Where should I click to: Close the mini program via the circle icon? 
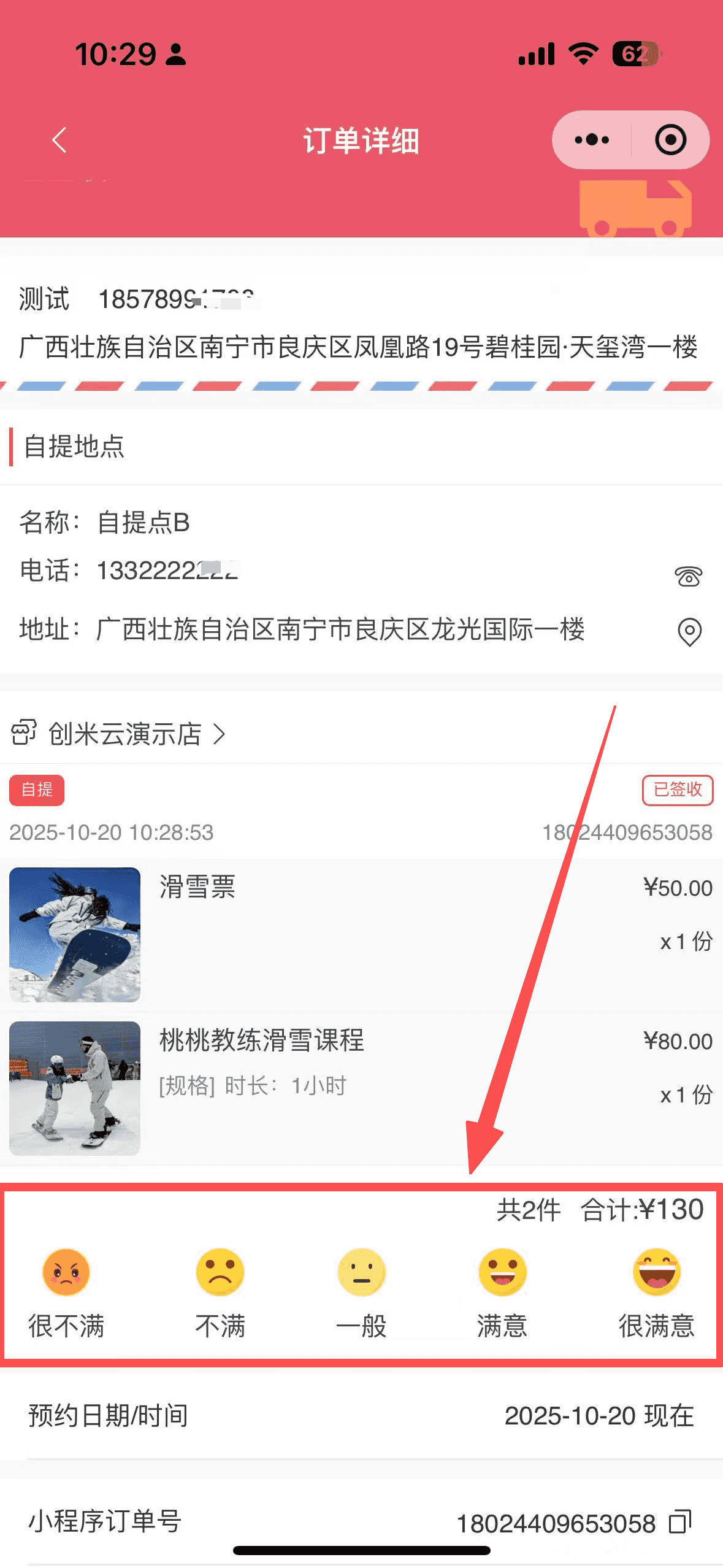[x=670, y=140]
